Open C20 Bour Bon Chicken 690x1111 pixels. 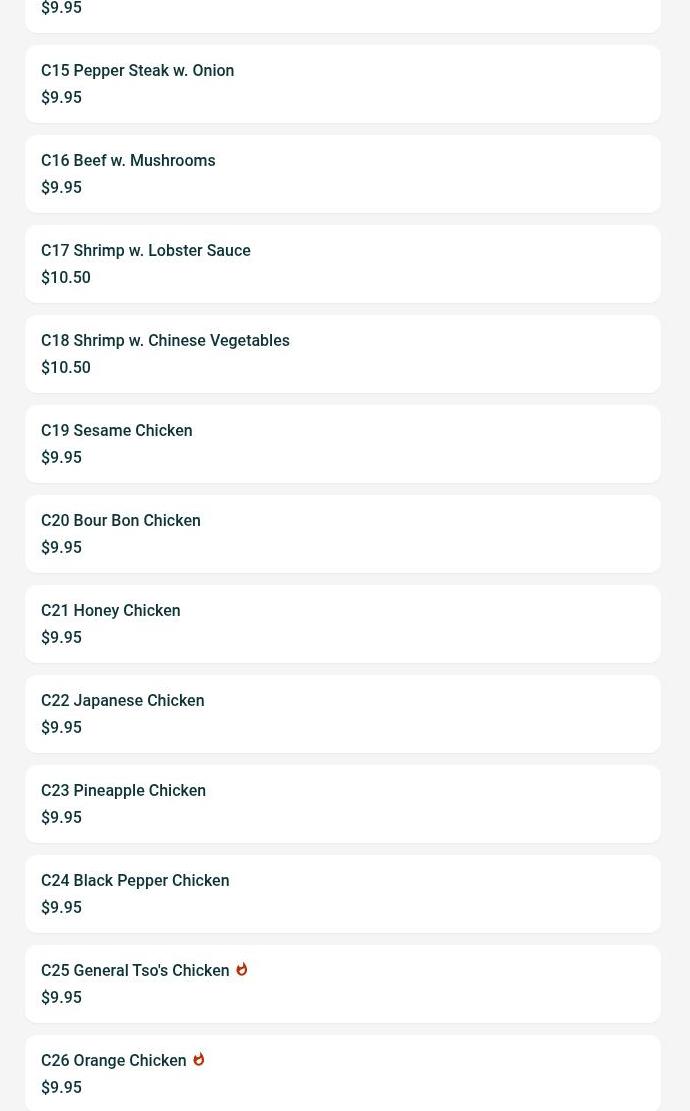point(342,534)
